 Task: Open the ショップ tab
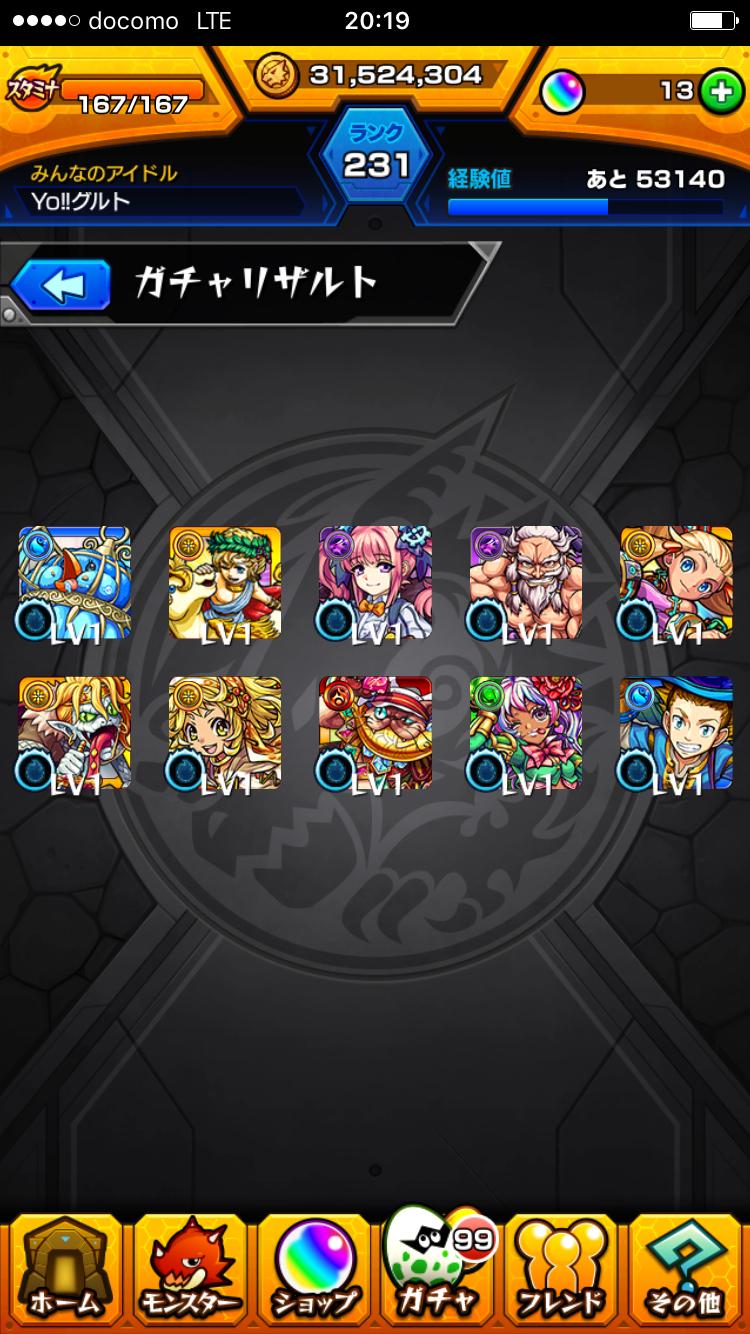(x=313, y=1268)
